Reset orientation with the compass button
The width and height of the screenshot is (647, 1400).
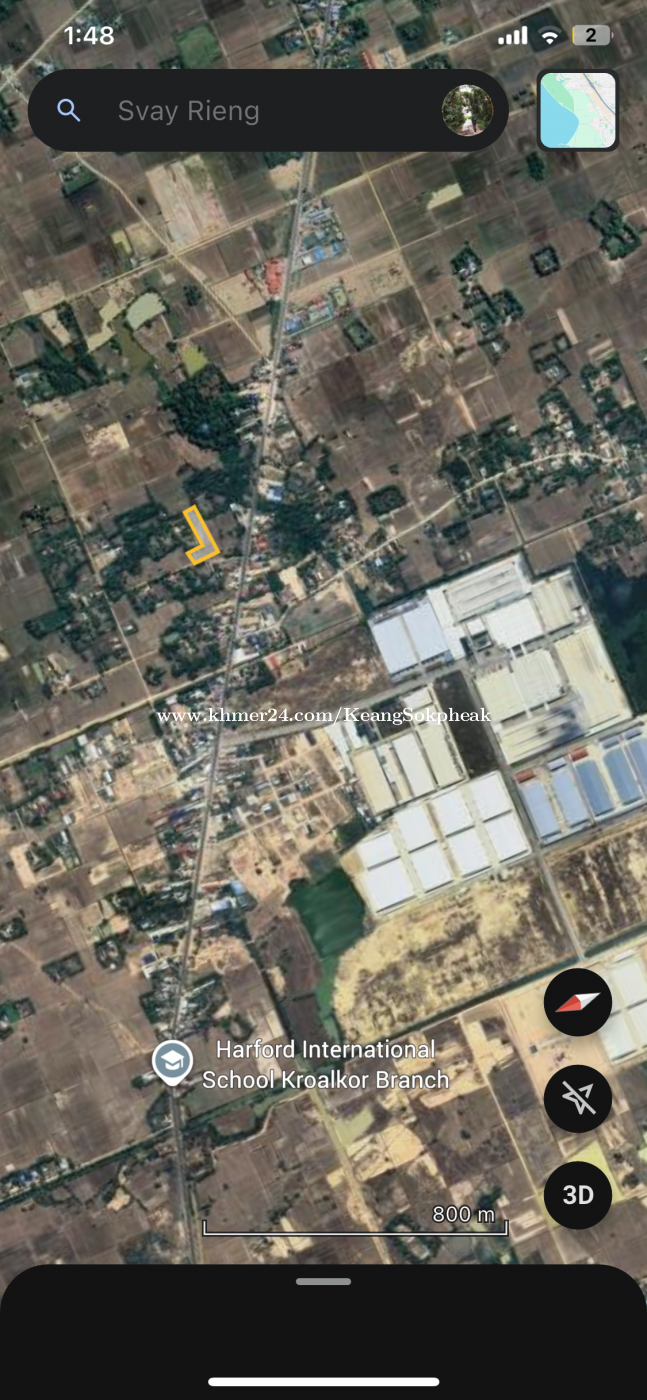pos(578,1002)
